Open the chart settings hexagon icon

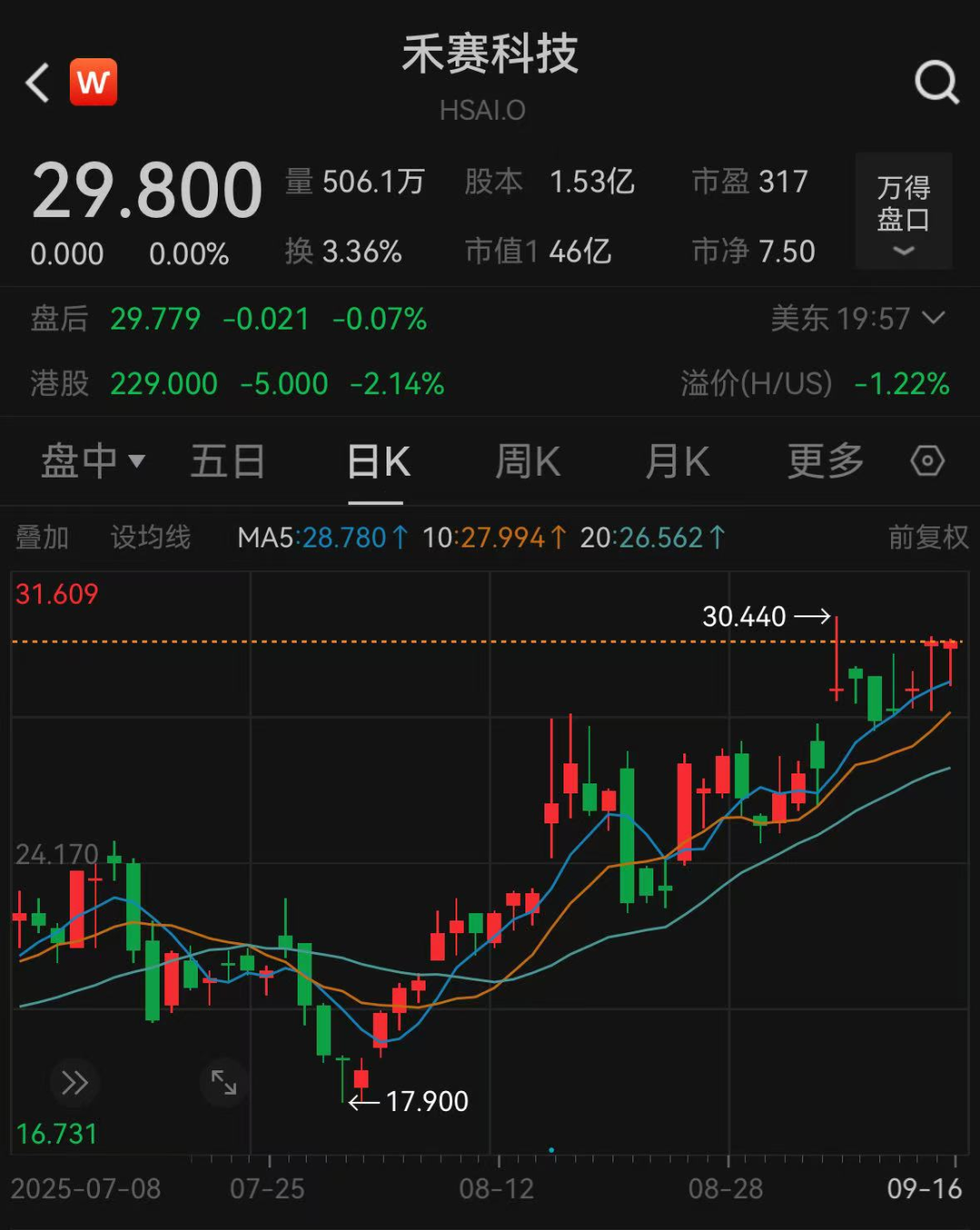(927, 461)
